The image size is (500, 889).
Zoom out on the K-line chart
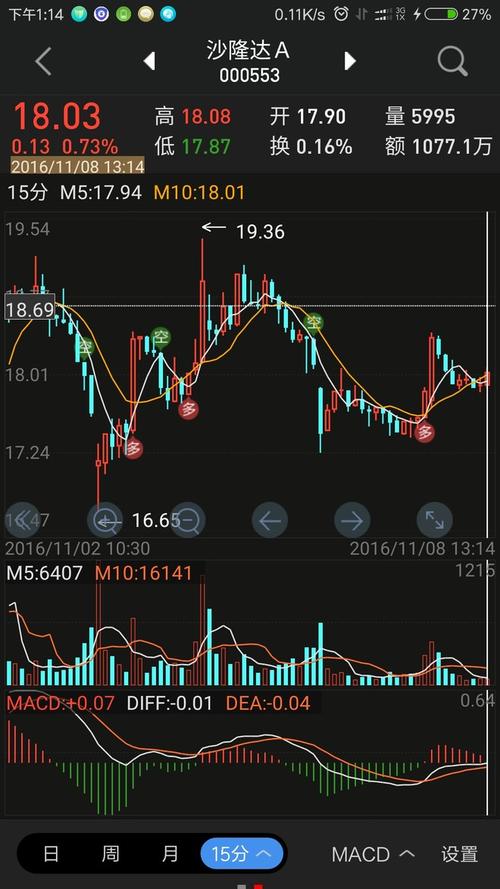[187, 520]
